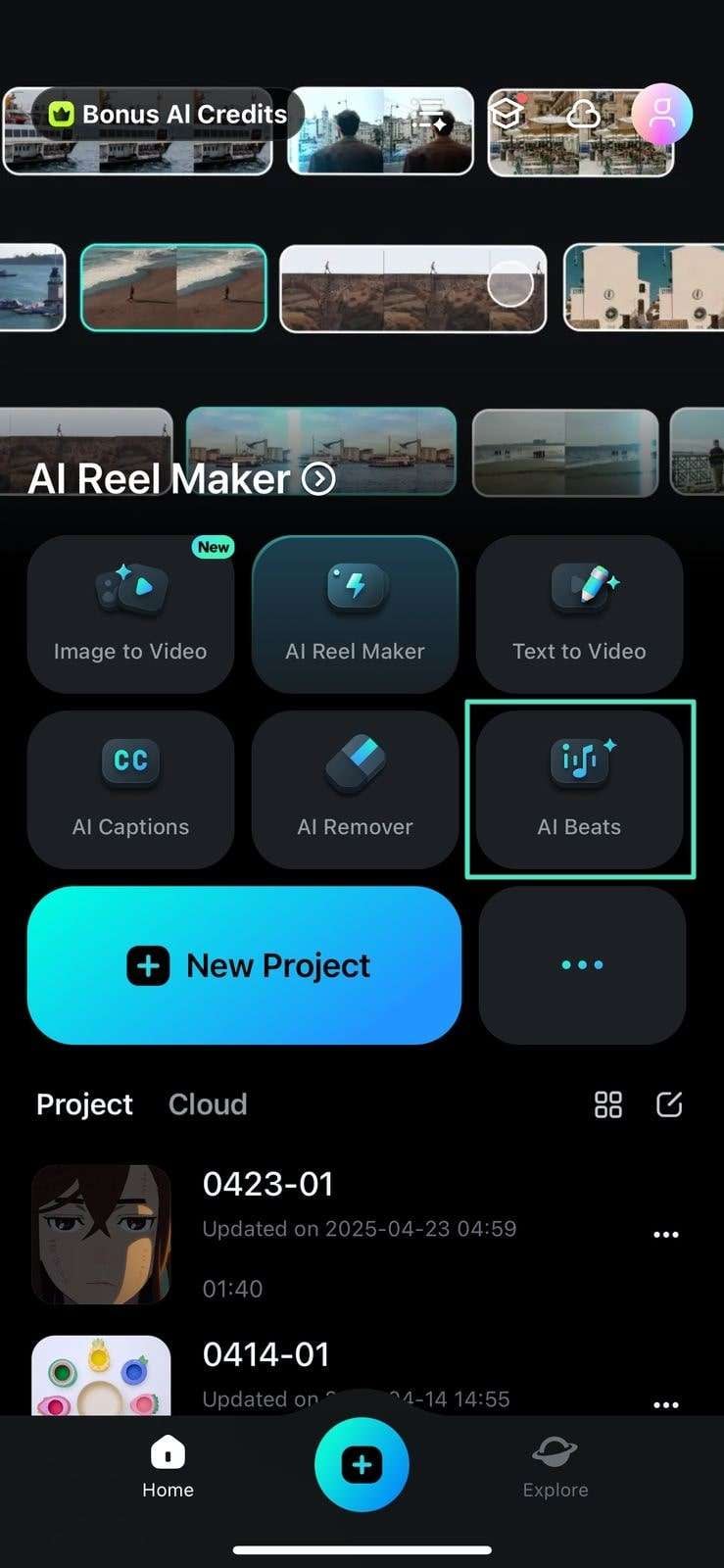Open the AI Beats tool
Screen dimensions: 724x1568
pyautogui.click(x=579, y=789)
